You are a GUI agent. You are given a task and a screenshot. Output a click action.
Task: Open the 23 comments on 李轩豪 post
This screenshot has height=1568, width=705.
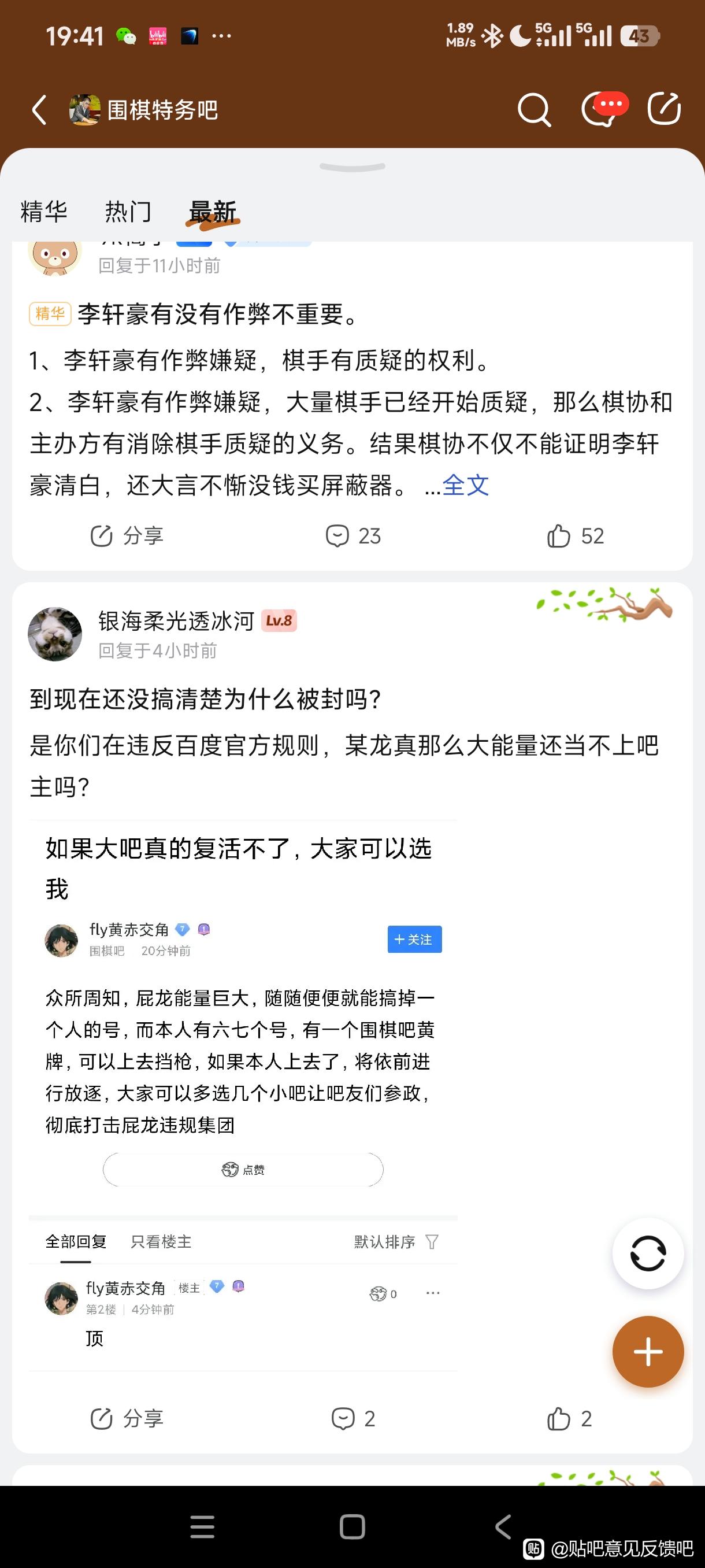click(353, 537)
